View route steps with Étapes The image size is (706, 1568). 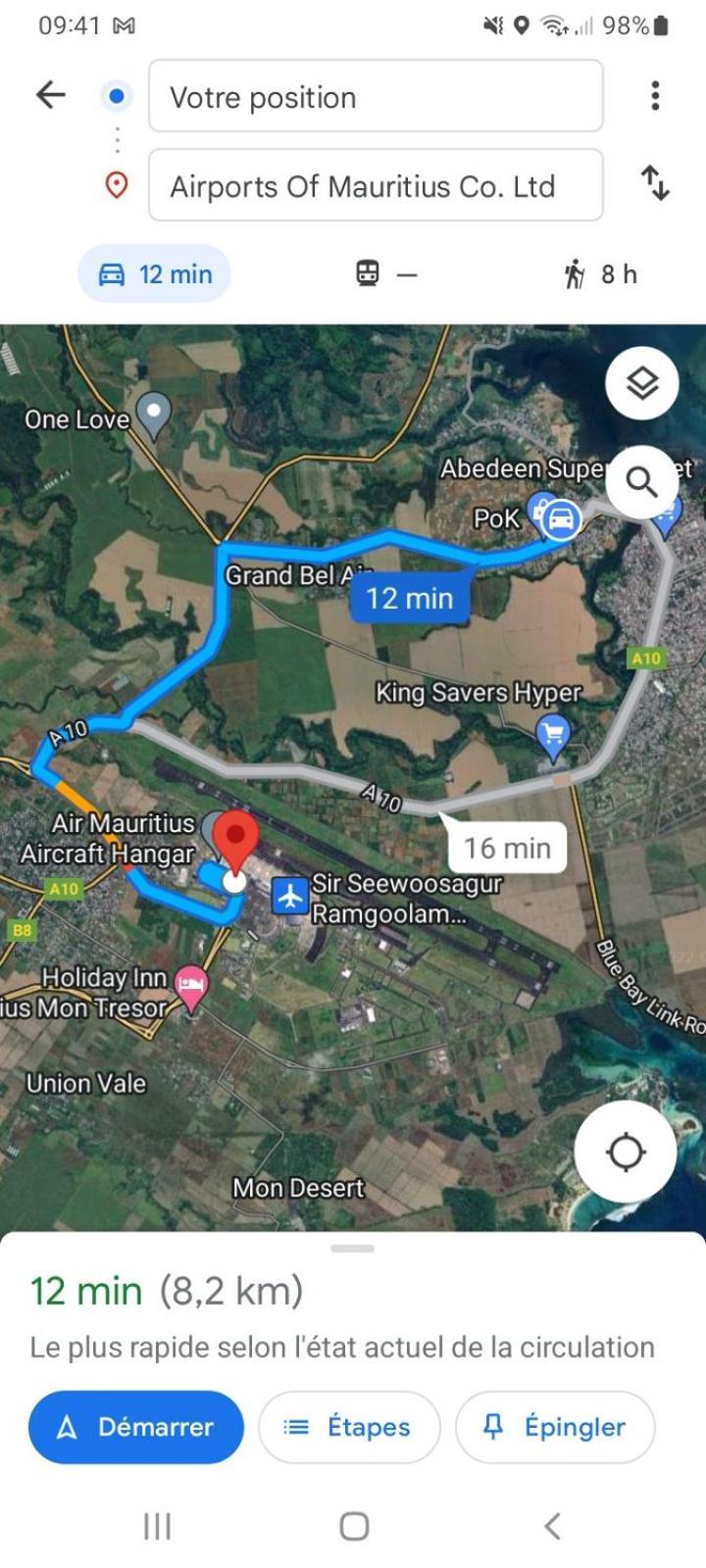pyautogui.click(x=349, y=1427)
